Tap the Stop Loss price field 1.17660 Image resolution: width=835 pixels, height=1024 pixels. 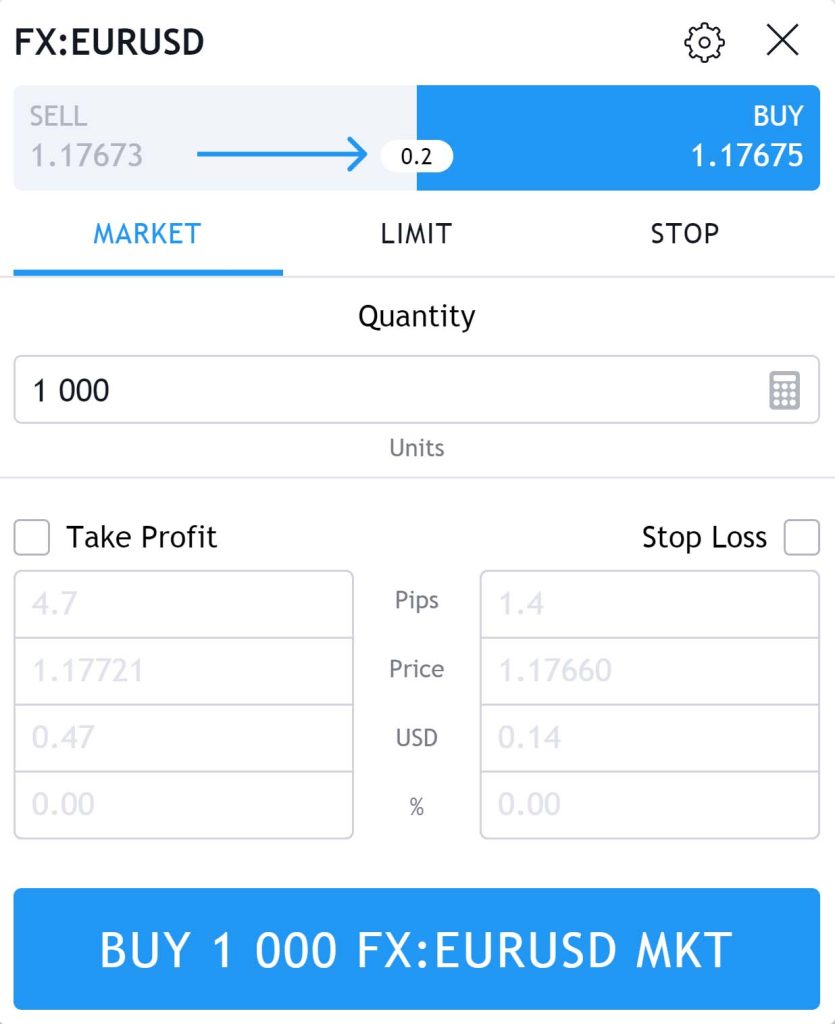pos(649,671)
